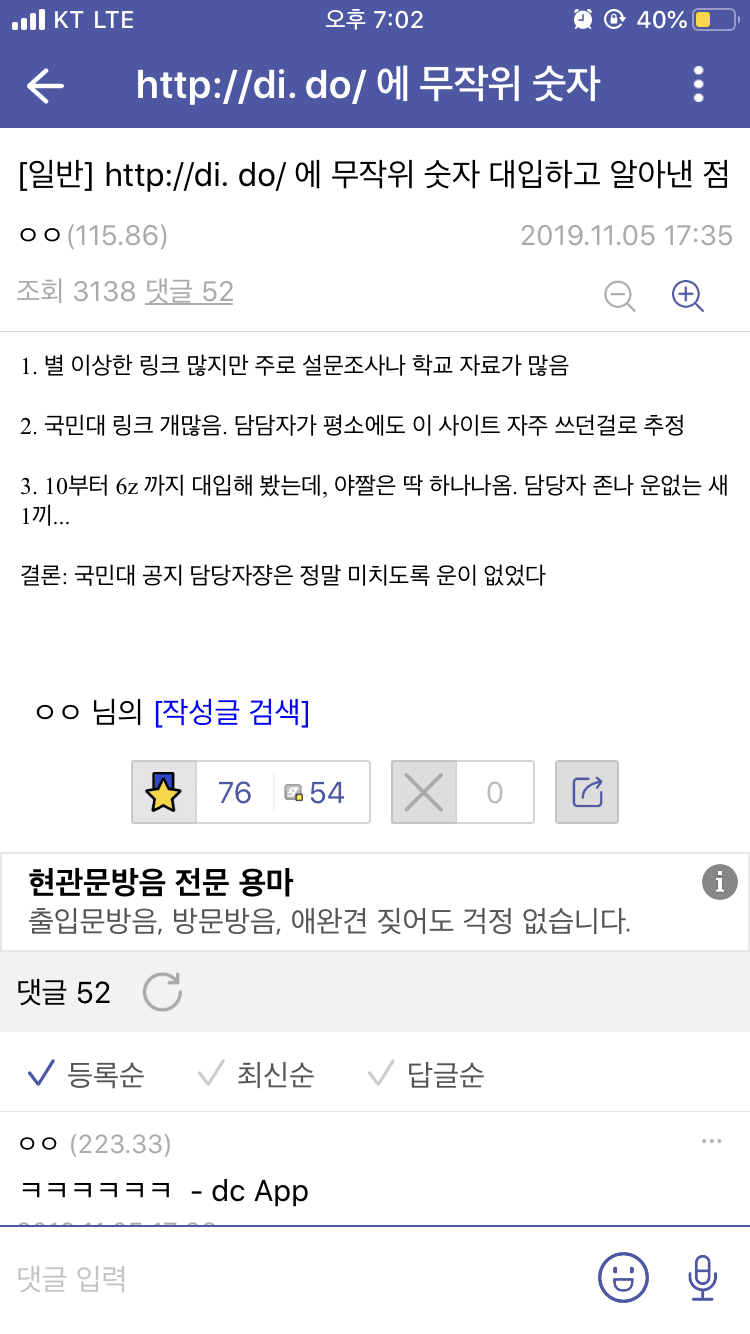This screenshot has height=1334, width=750.
Task: Open the 현관문방음 전문 용마 ad
Action: point(375,901)
